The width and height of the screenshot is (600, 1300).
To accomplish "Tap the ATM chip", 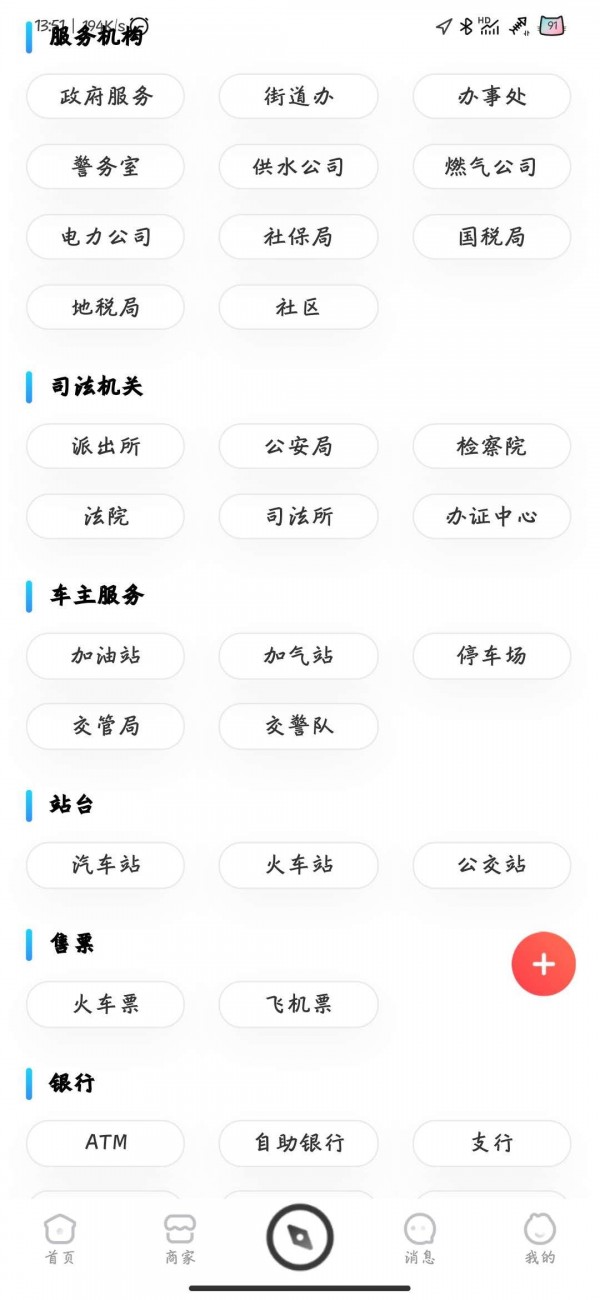I will tap(106, 1143).
